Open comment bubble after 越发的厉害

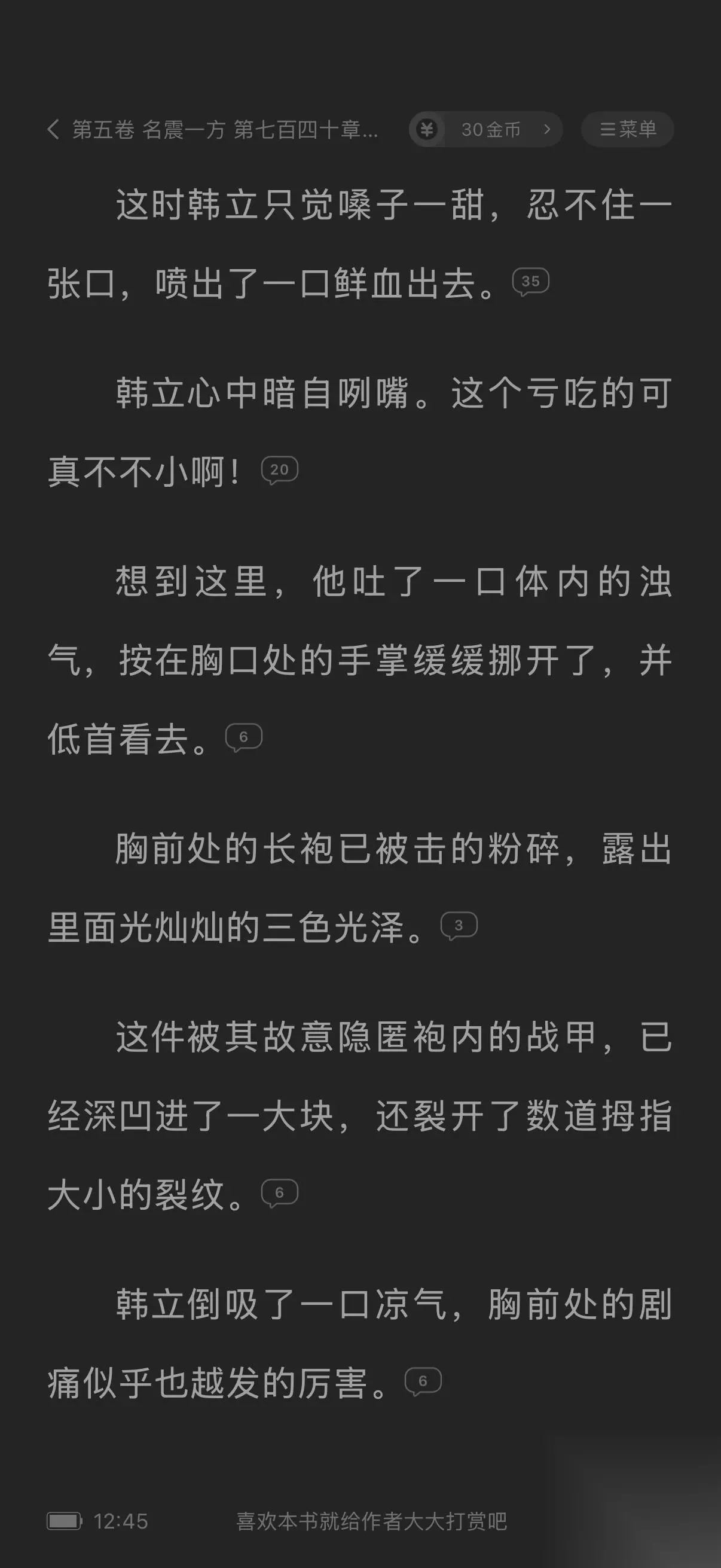pos(423,1381)
